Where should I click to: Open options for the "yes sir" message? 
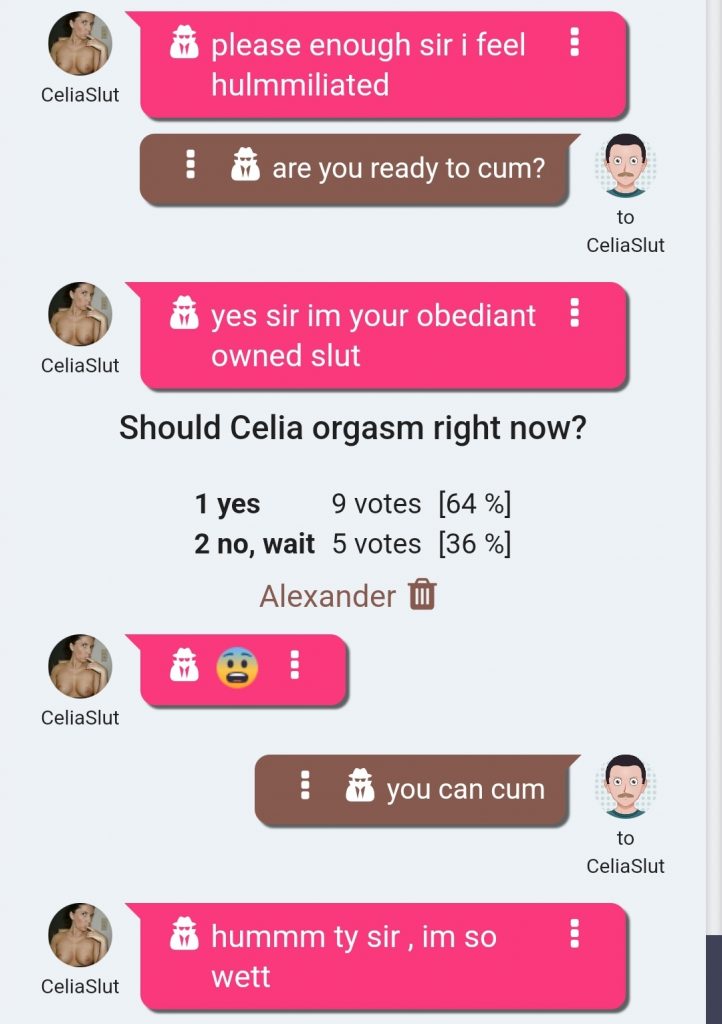pyautogui.click(x=574, y=313)
